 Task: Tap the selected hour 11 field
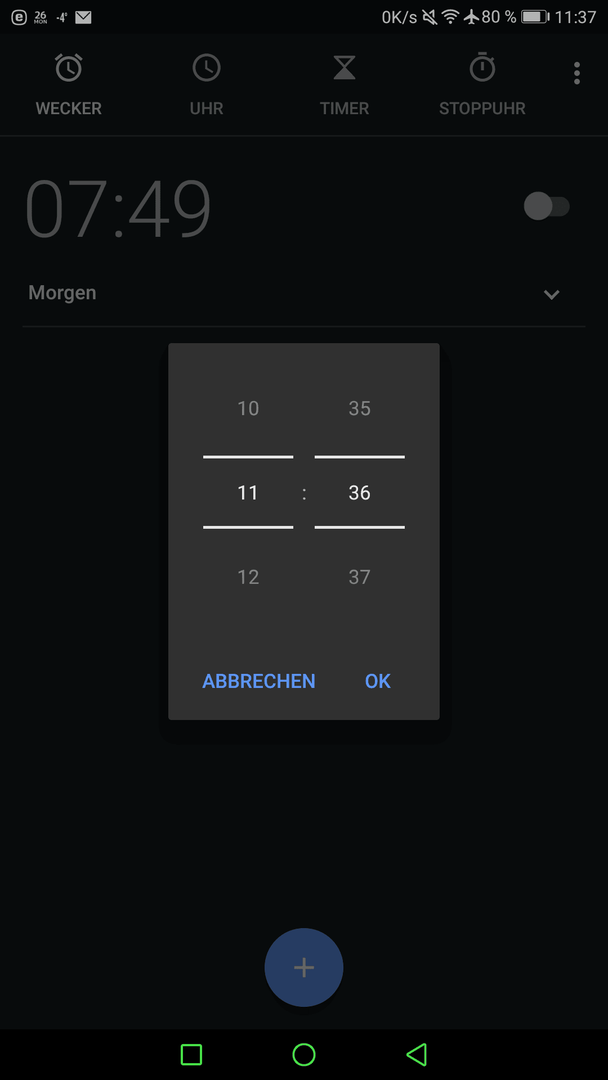[248, 492]
